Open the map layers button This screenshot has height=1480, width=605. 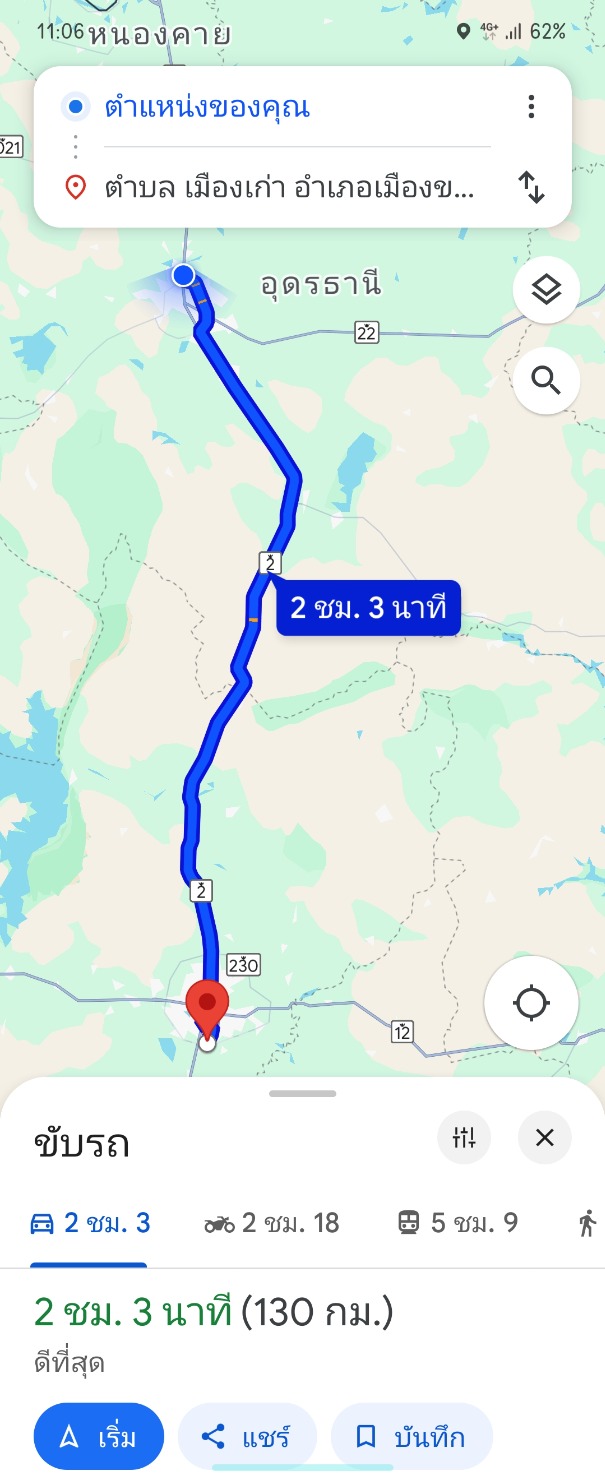click(546, 290)
